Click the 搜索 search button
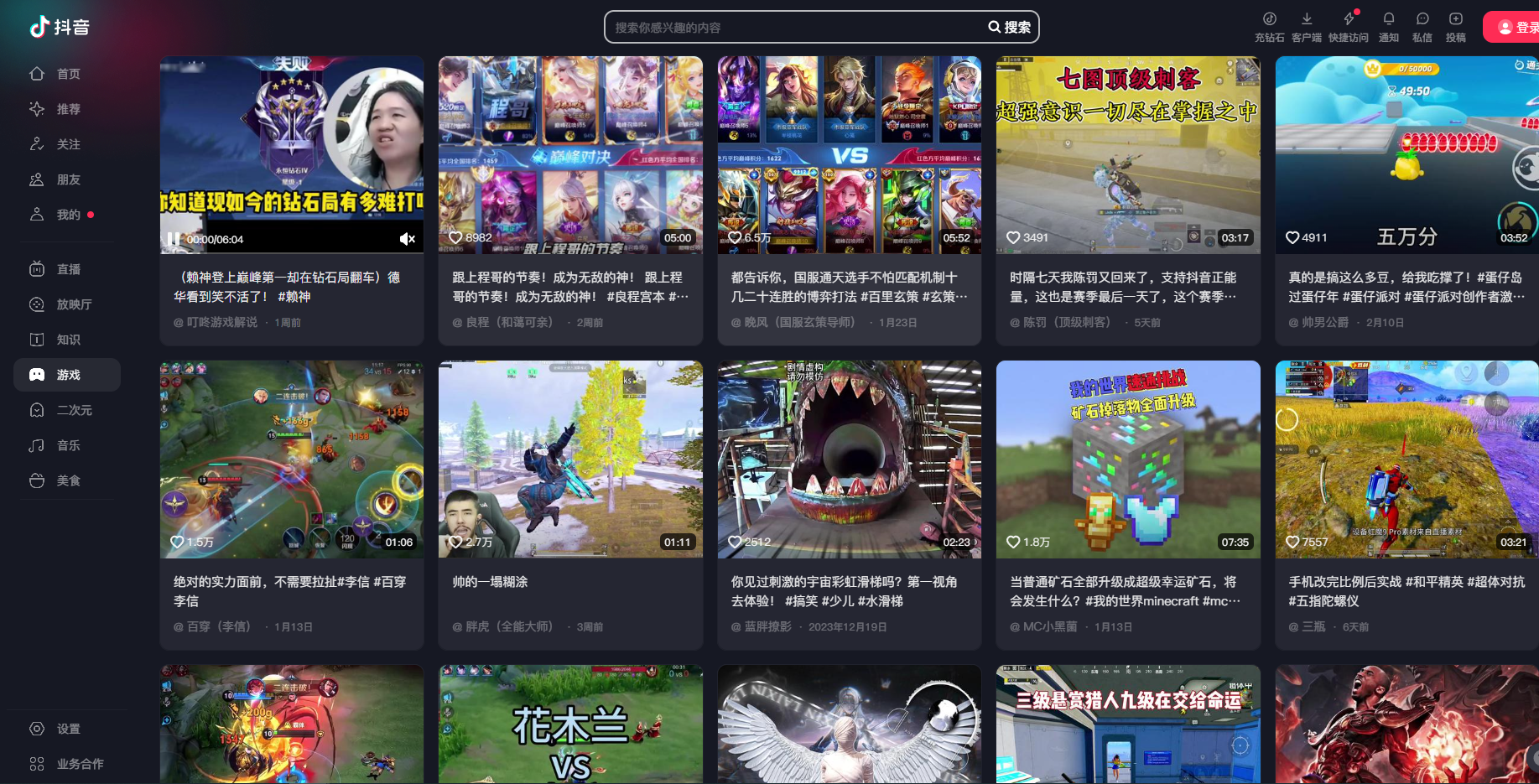 tap(1010, 27)
